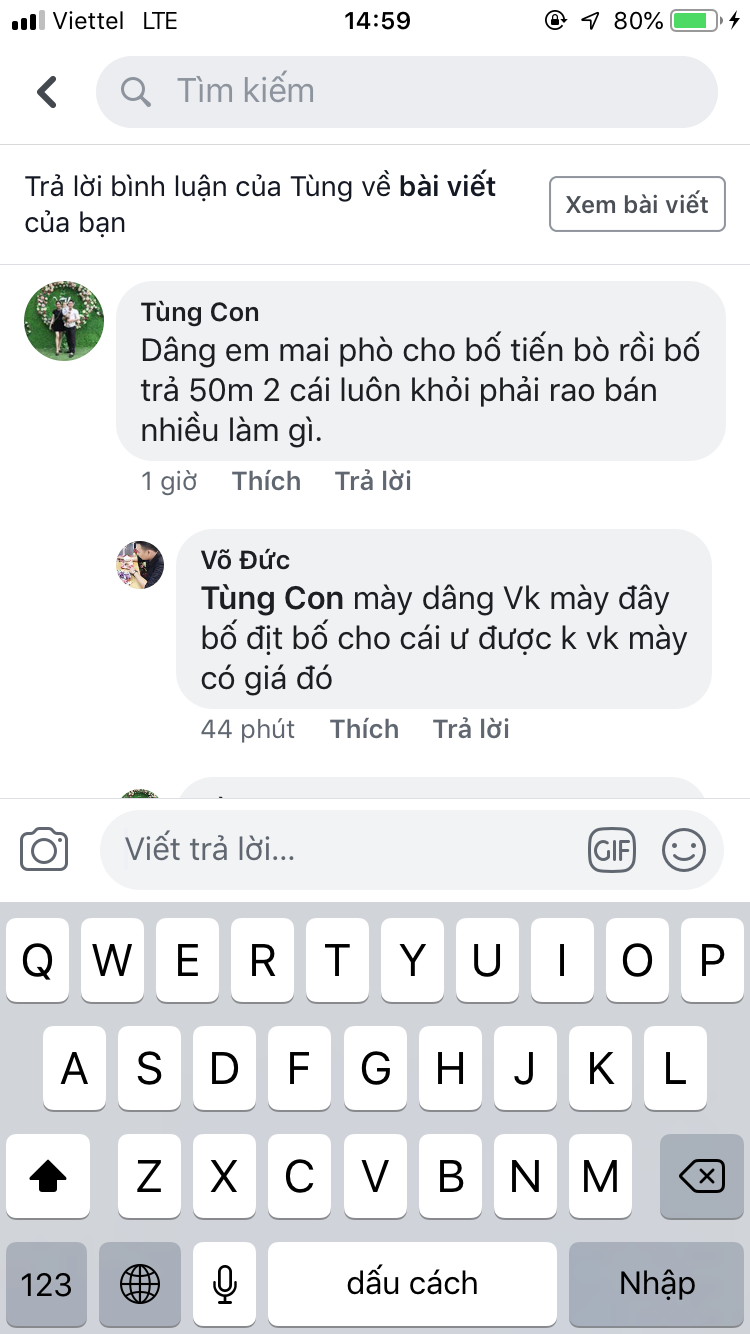This screenshot has height=1334, width=750.
Task: Open the emoji sticker picker
Action: pos(684,850)
